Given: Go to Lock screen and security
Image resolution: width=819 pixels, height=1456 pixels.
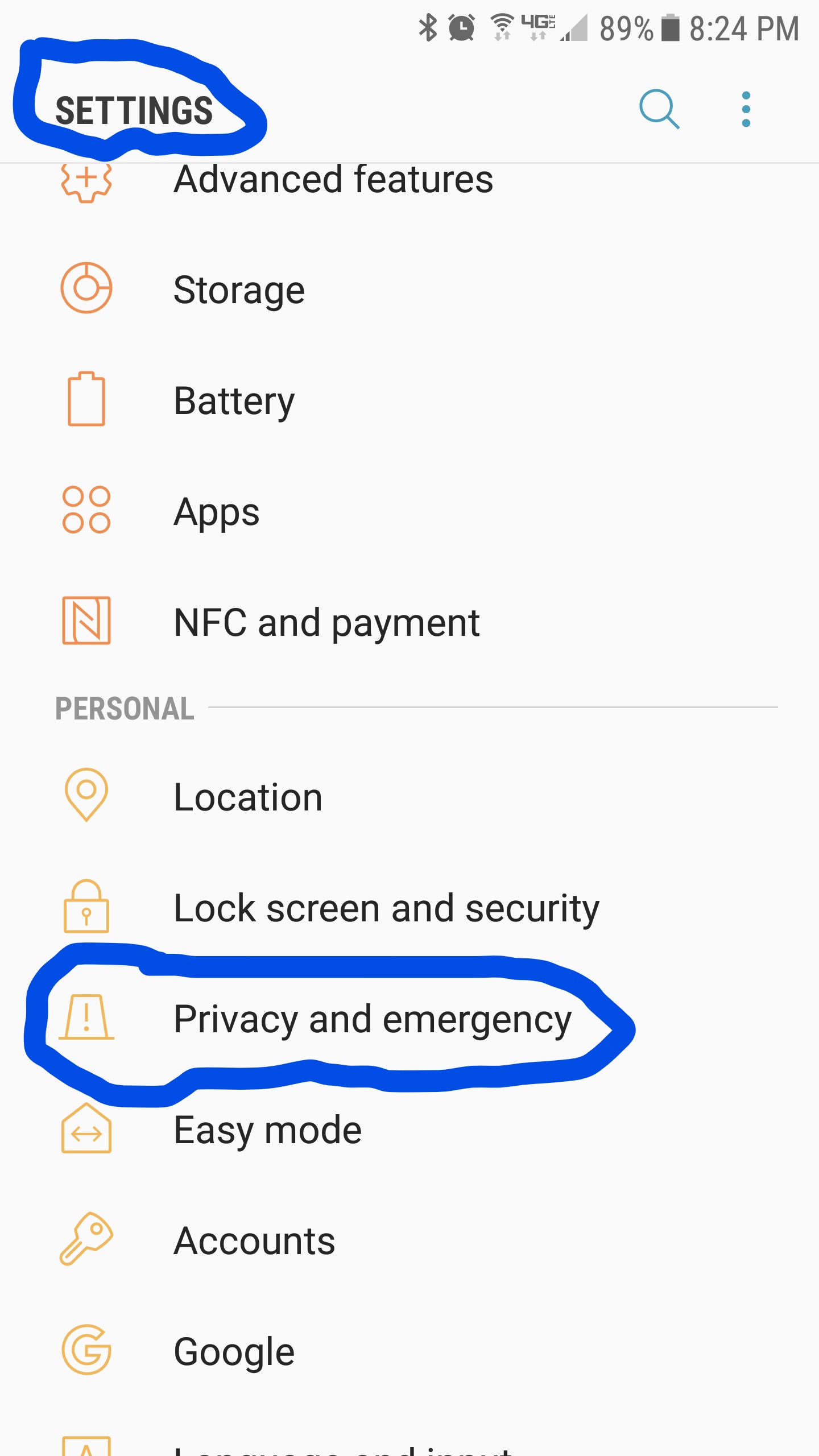Looking at the screenshot, I should (x=386, y=908).
